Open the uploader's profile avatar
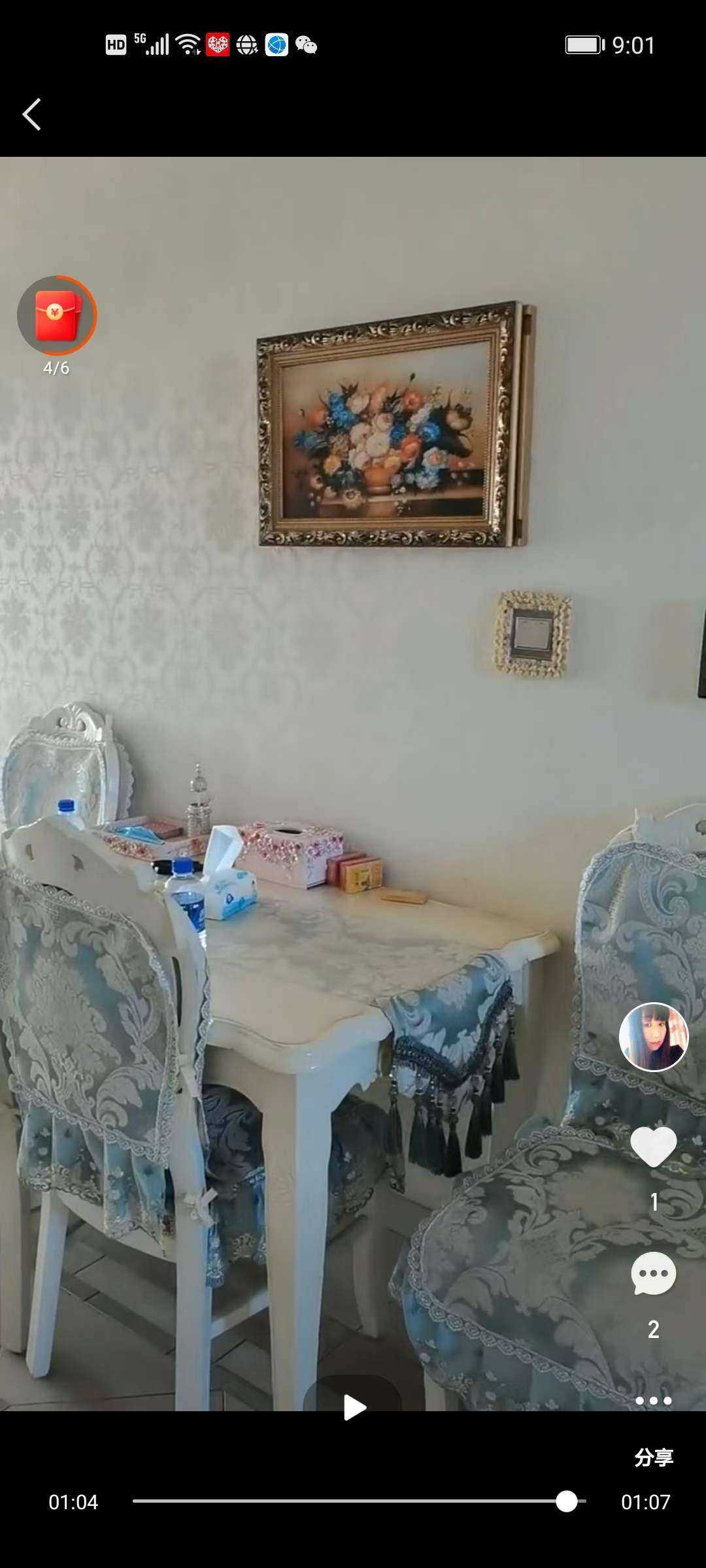Screen dimensions: 706x1568 pyautogui.click(x=653, y=1037)
